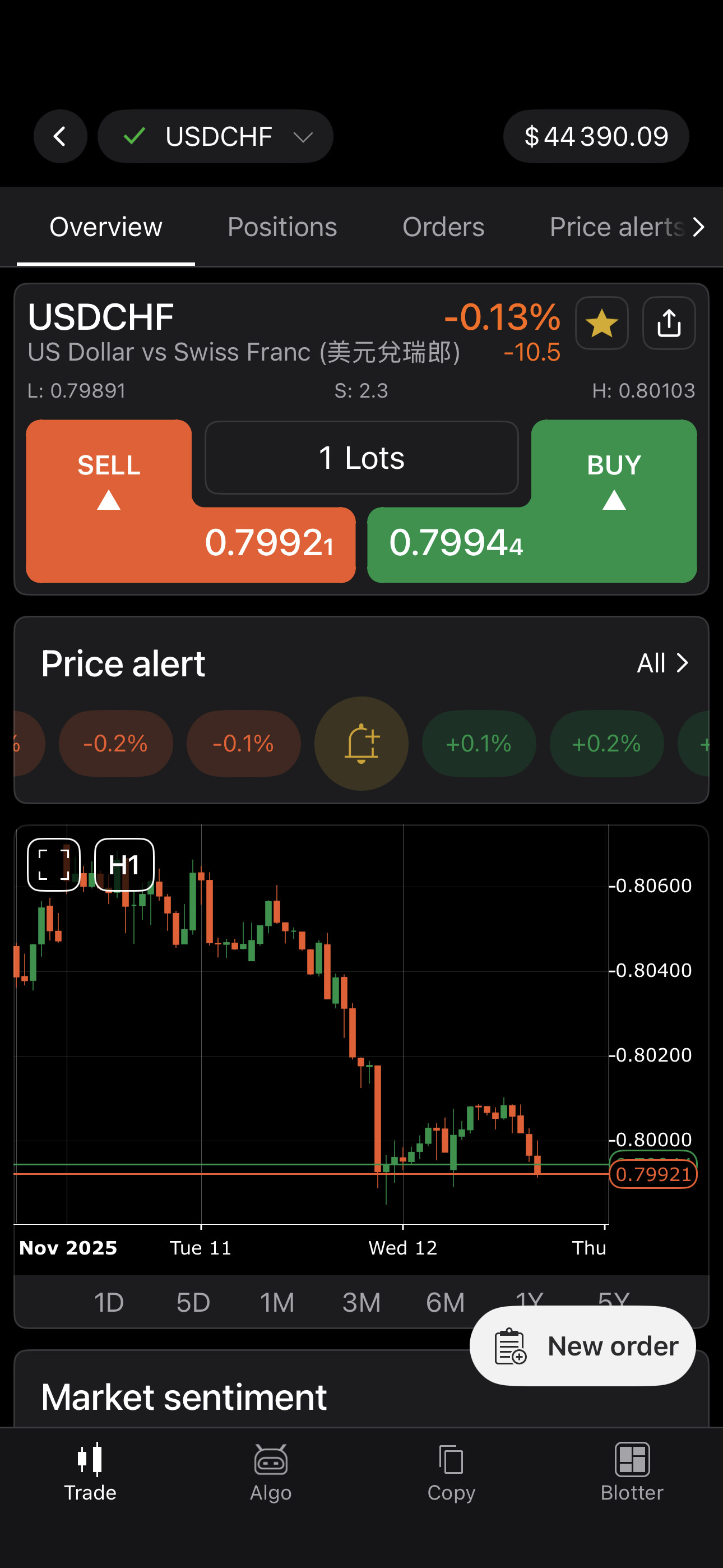Screen dimensions: 723x1568
Task: Set a -0.2% price alert
Action: (115, 743)
